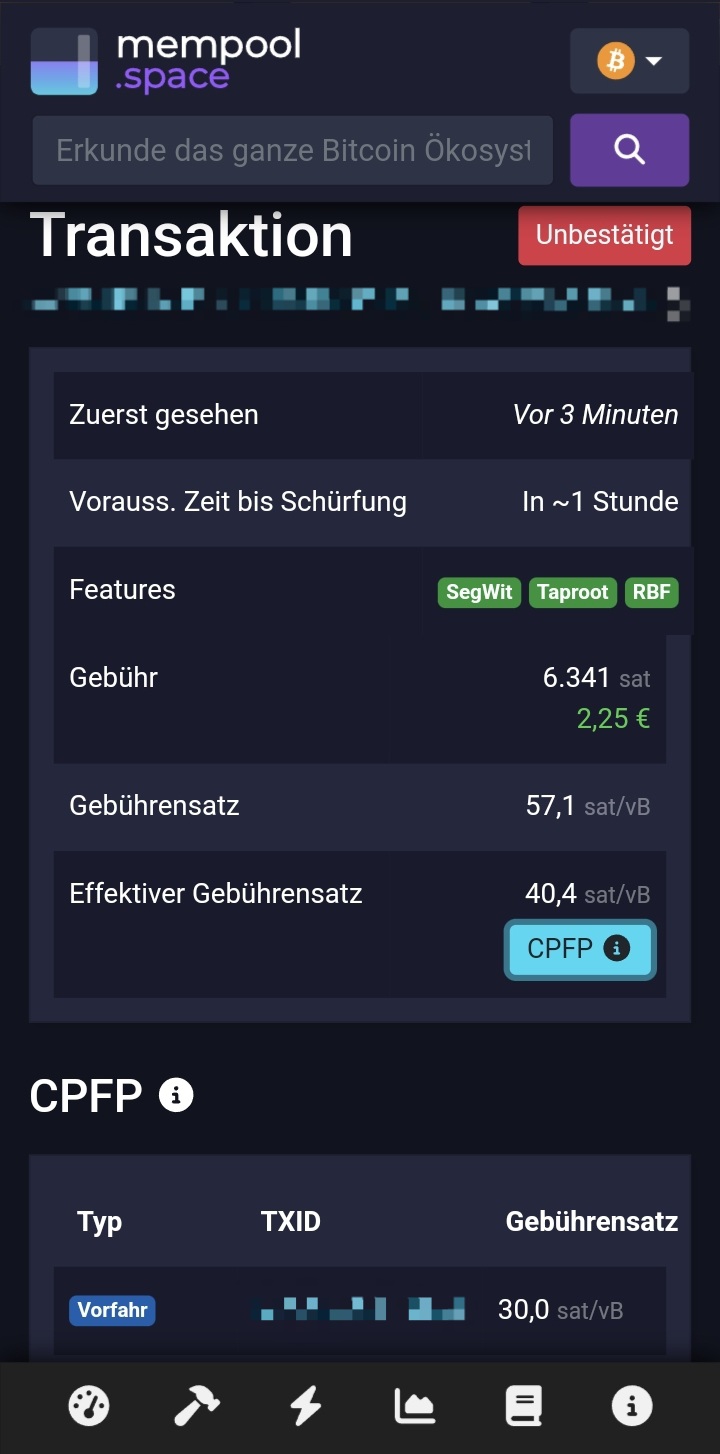This screenshot has height=1454, width=720.
Task: Open documentation via the book icon
Action: (522, 1405)
